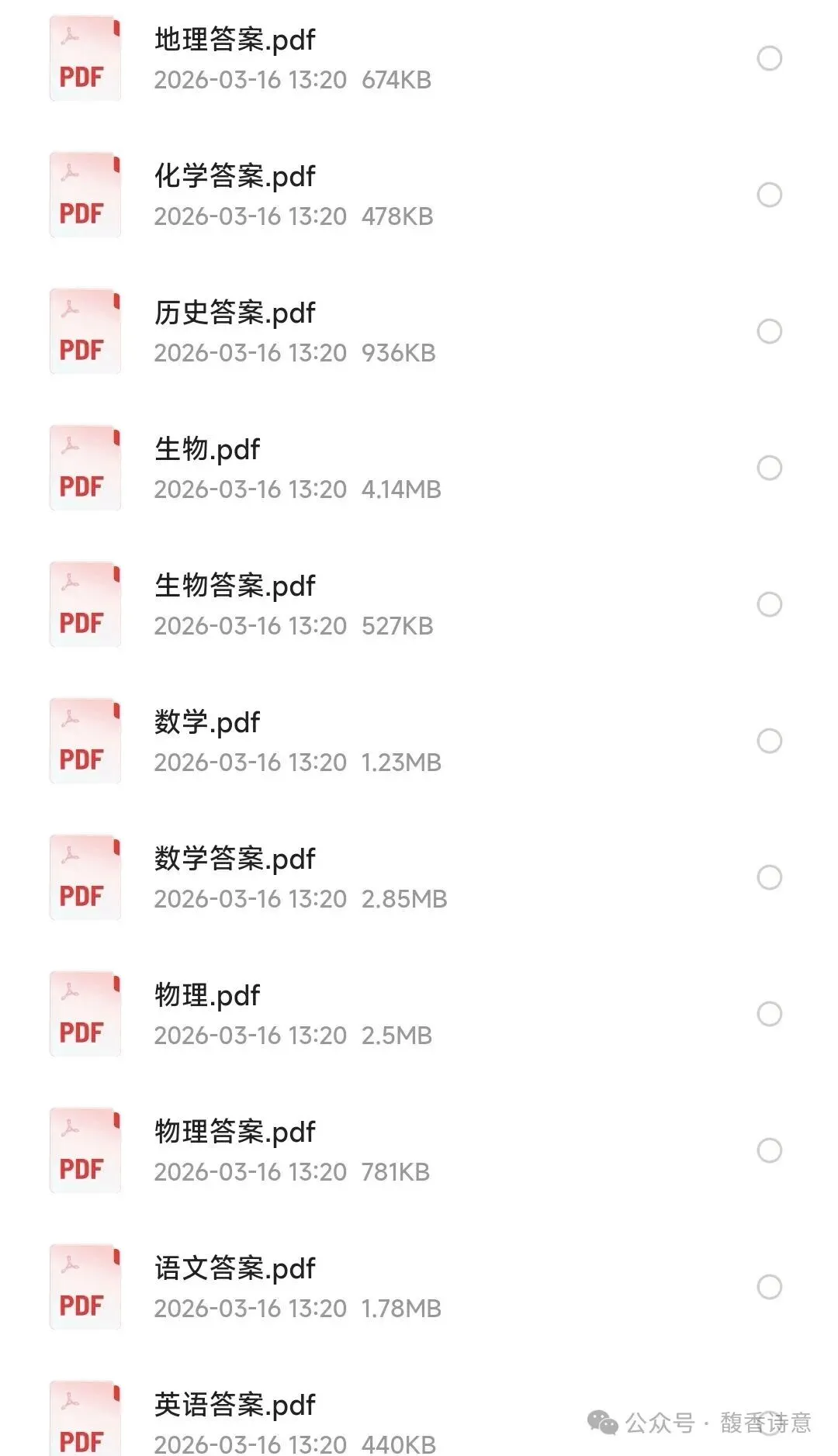Open the 数学.pdf file
The width and height of the screenshot is (838, 1456).
click(x=419, y=741)
